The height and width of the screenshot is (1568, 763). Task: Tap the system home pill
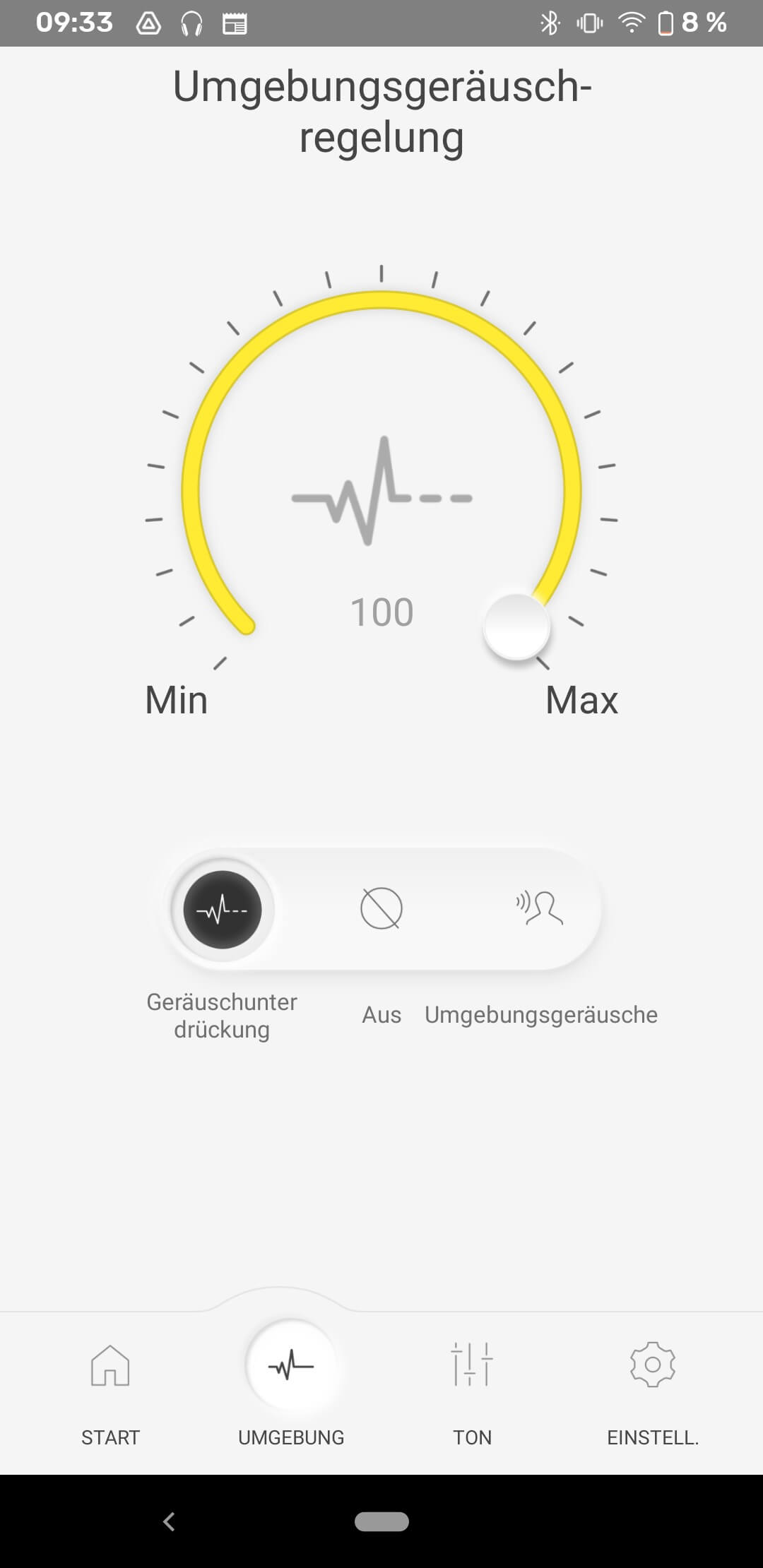point(381,1521)
